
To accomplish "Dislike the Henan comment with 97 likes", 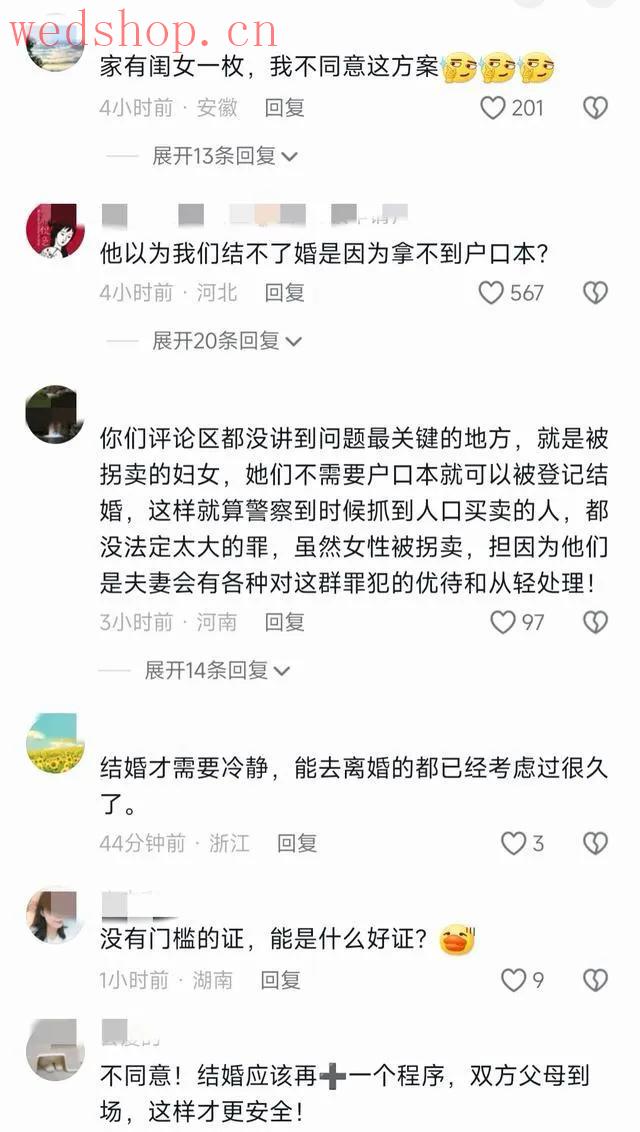I will 595,622.
